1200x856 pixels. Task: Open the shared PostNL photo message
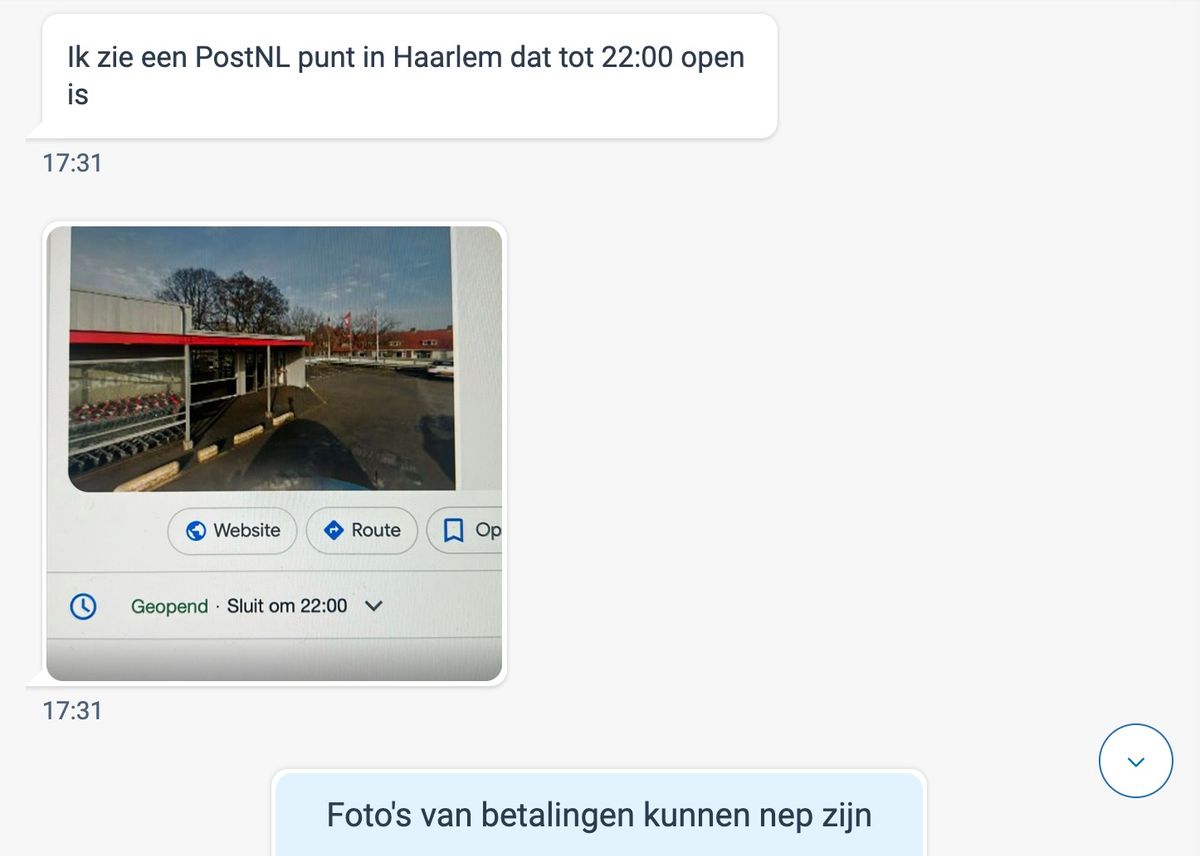click(x=274, y=453)
